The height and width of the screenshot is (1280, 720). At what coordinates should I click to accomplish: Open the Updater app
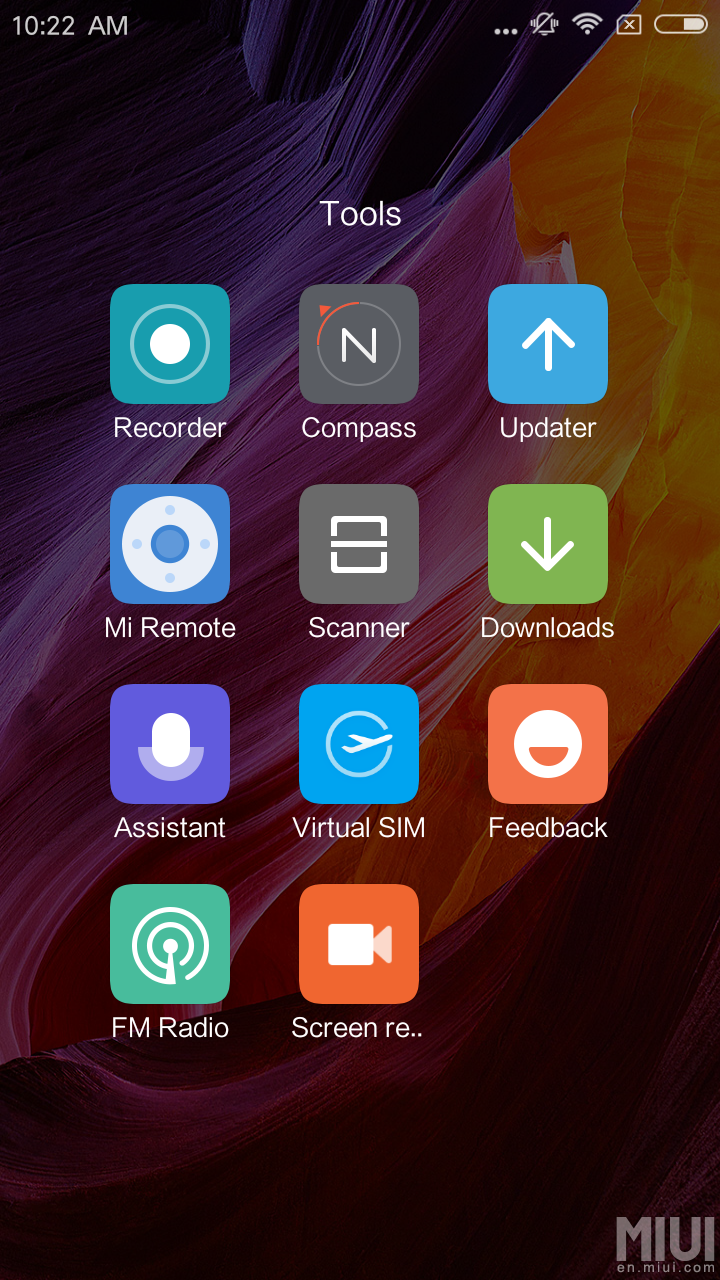point(548,344)
